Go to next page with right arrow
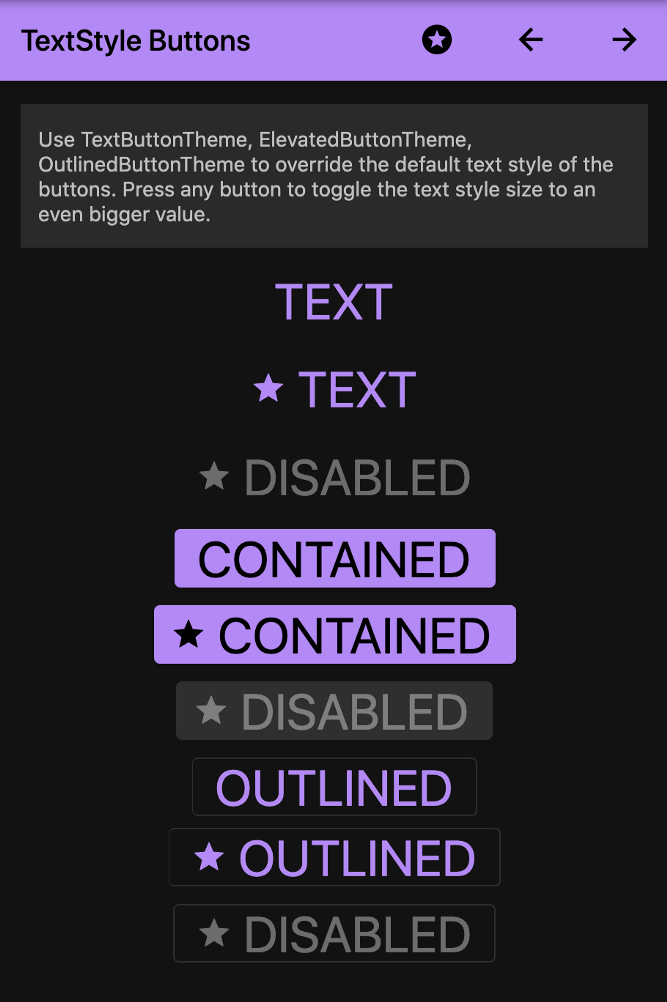This screenshot has height=1002, width=667. coord(624,40)
